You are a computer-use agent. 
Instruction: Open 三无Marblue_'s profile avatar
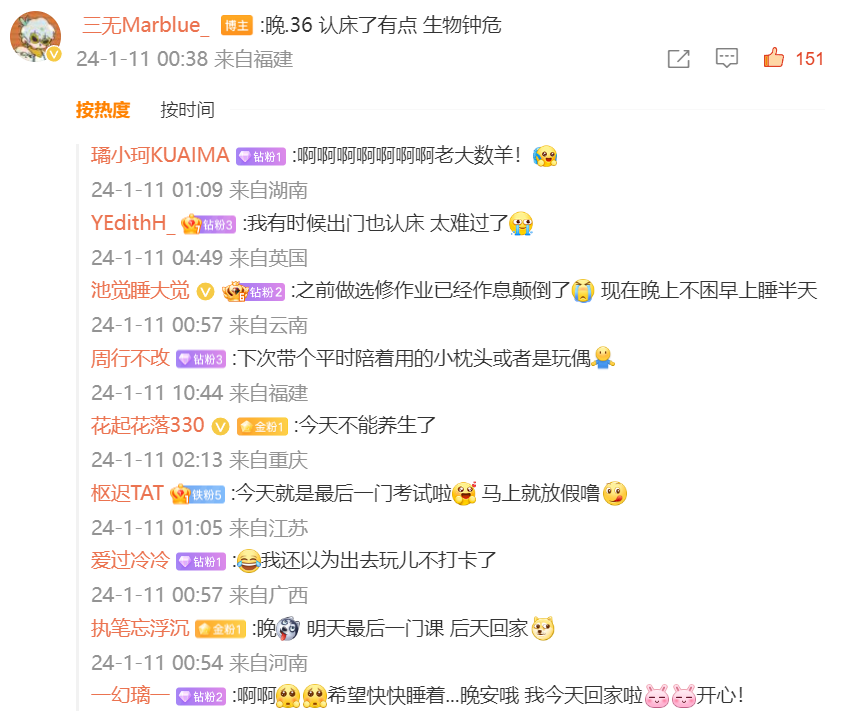point(35,38)
